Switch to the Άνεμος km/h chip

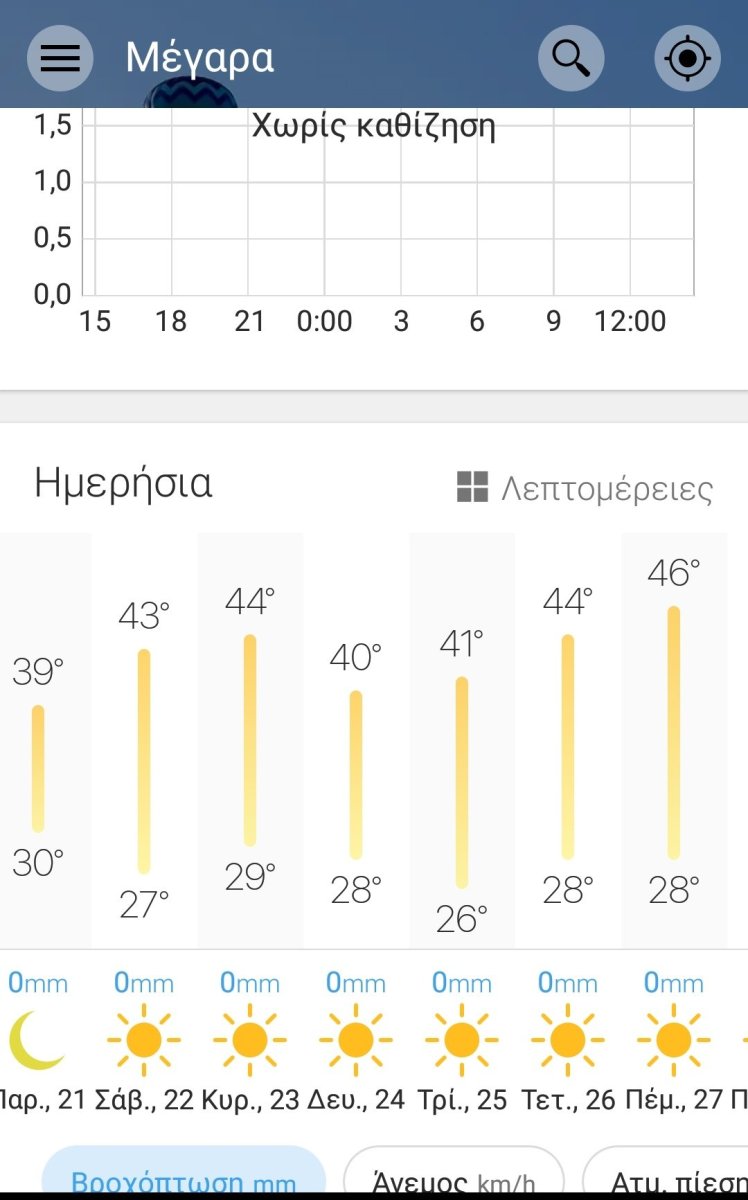(x=455, y=1181)
